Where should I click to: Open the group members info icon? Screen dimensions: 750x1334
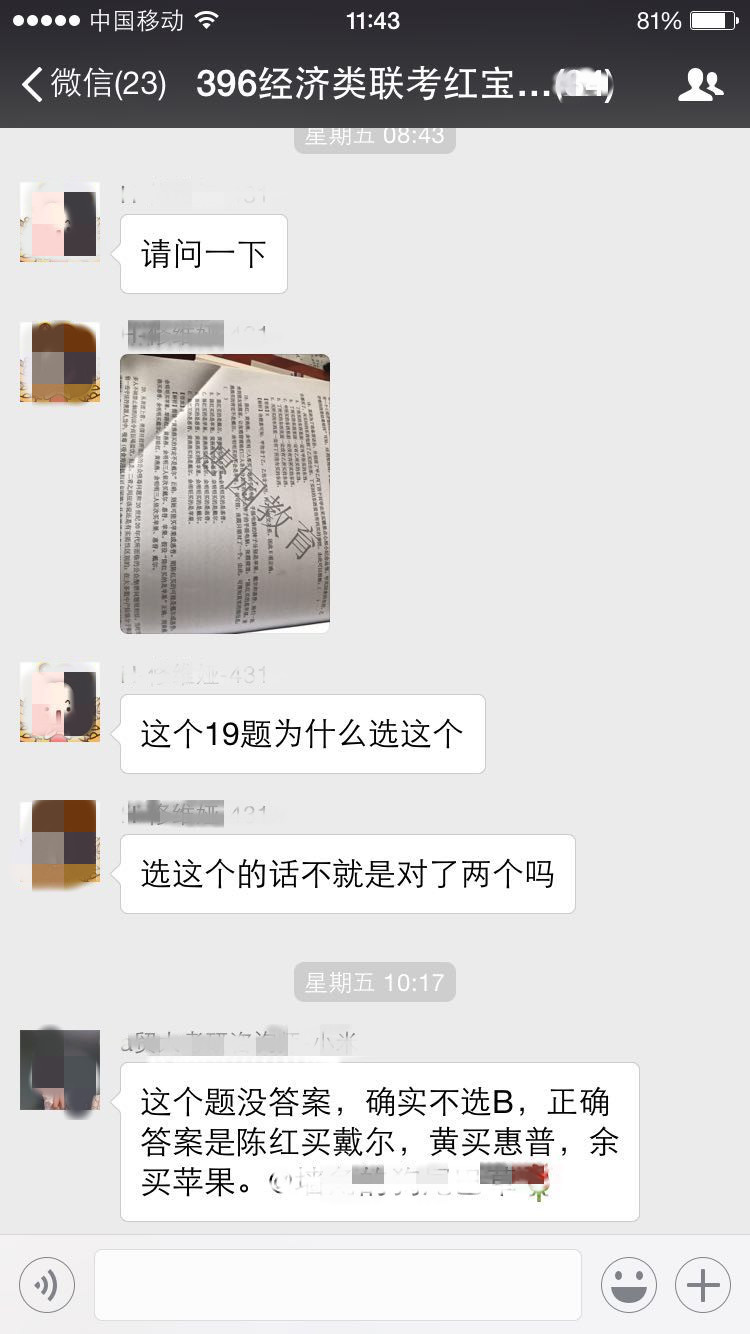coord(700,85)
